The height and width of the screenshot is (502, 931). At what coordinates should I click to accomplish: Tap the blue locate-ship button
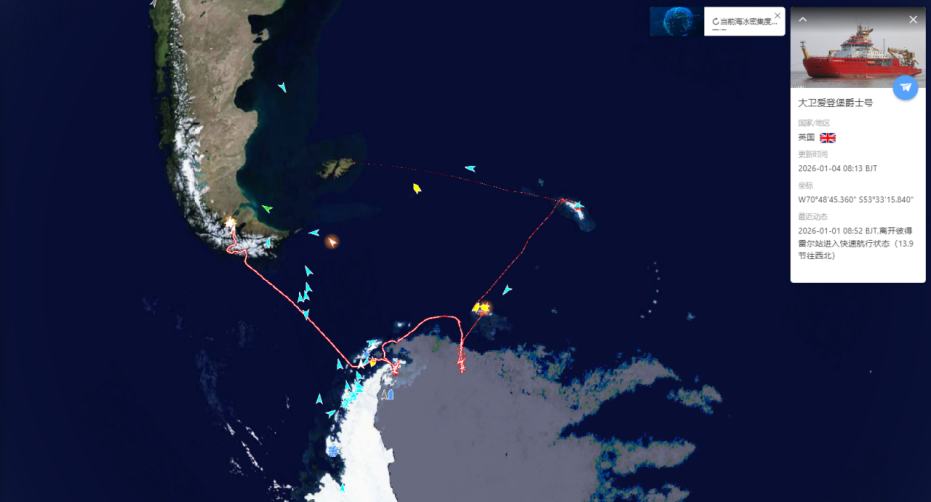tap(906, 87)
